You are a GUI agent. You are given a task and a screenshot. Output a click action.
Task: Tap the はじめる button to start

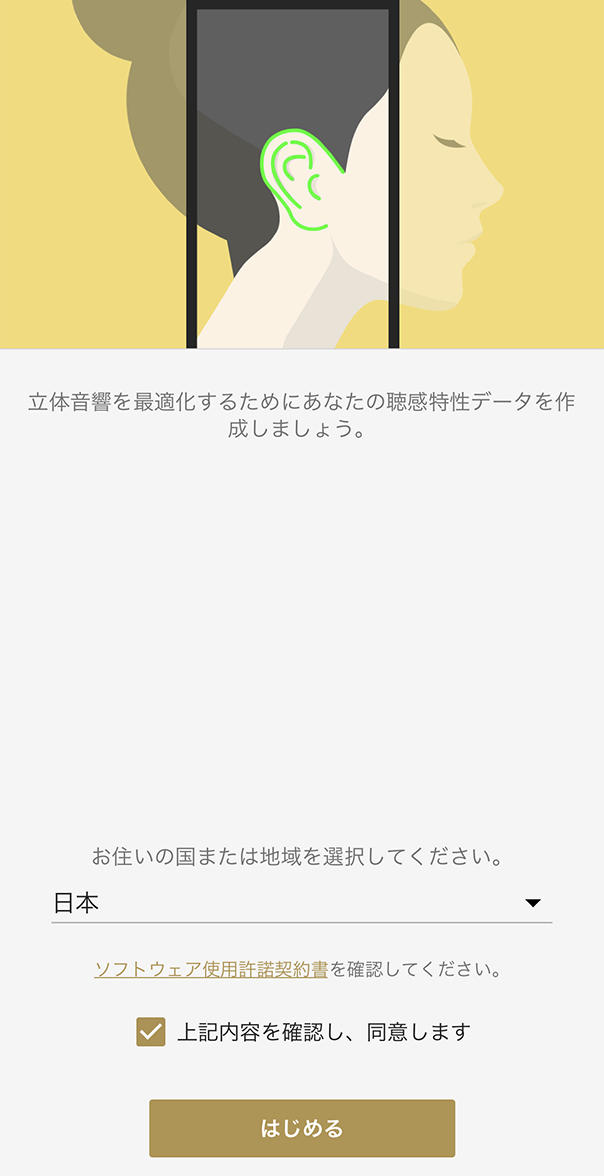tap(302, 1128)
